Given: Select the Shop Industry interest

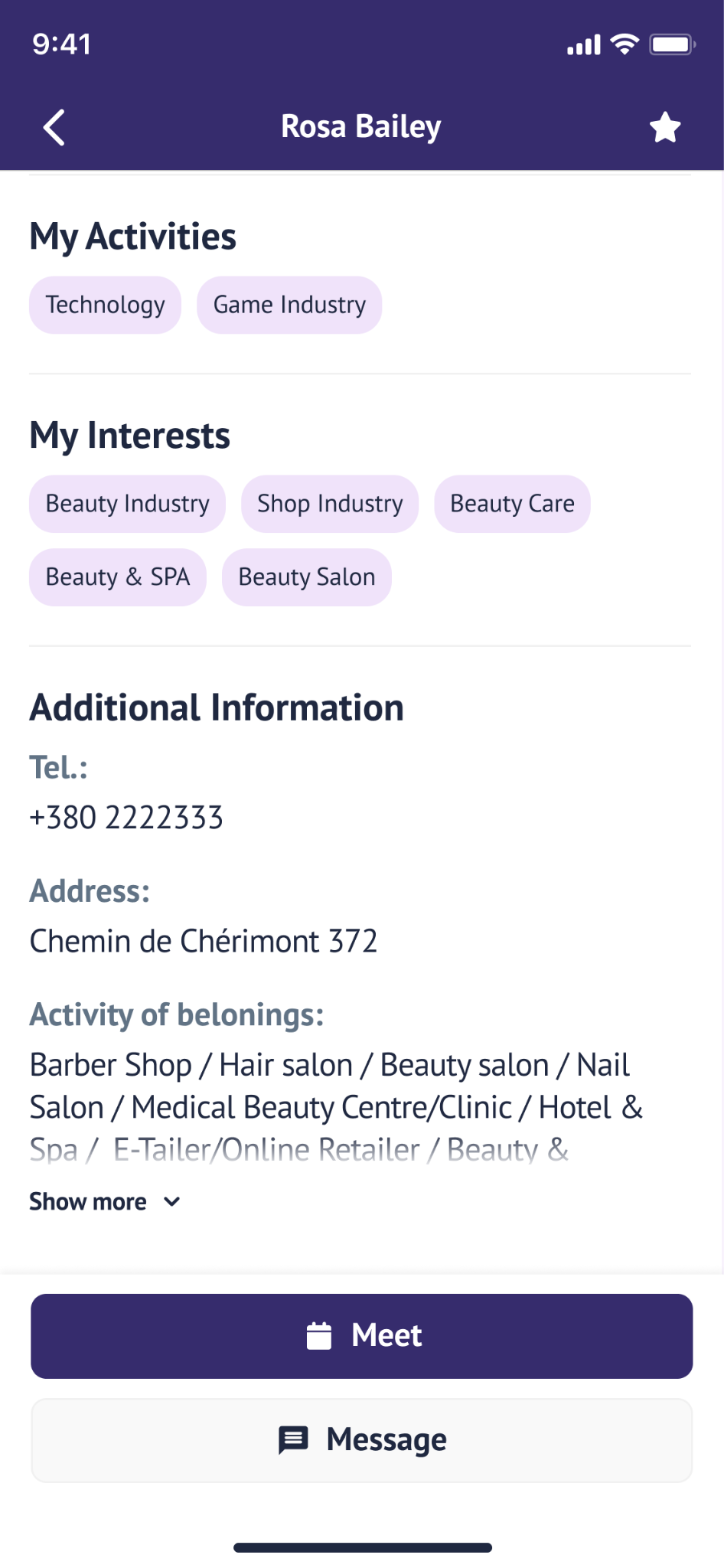Looking at the screenshot, I should [330, 504].
